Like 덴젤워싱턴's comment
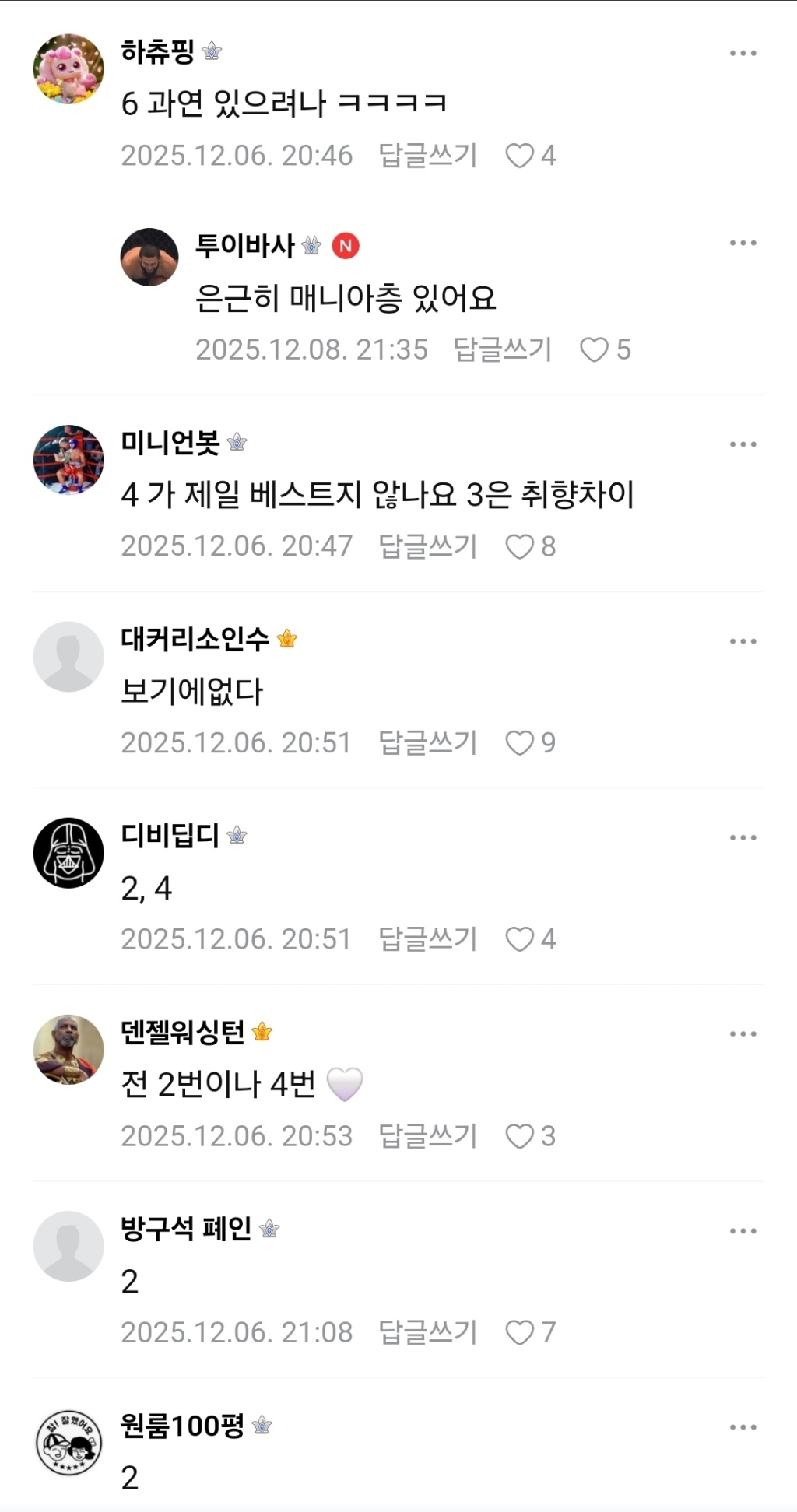 [520, 1136]
